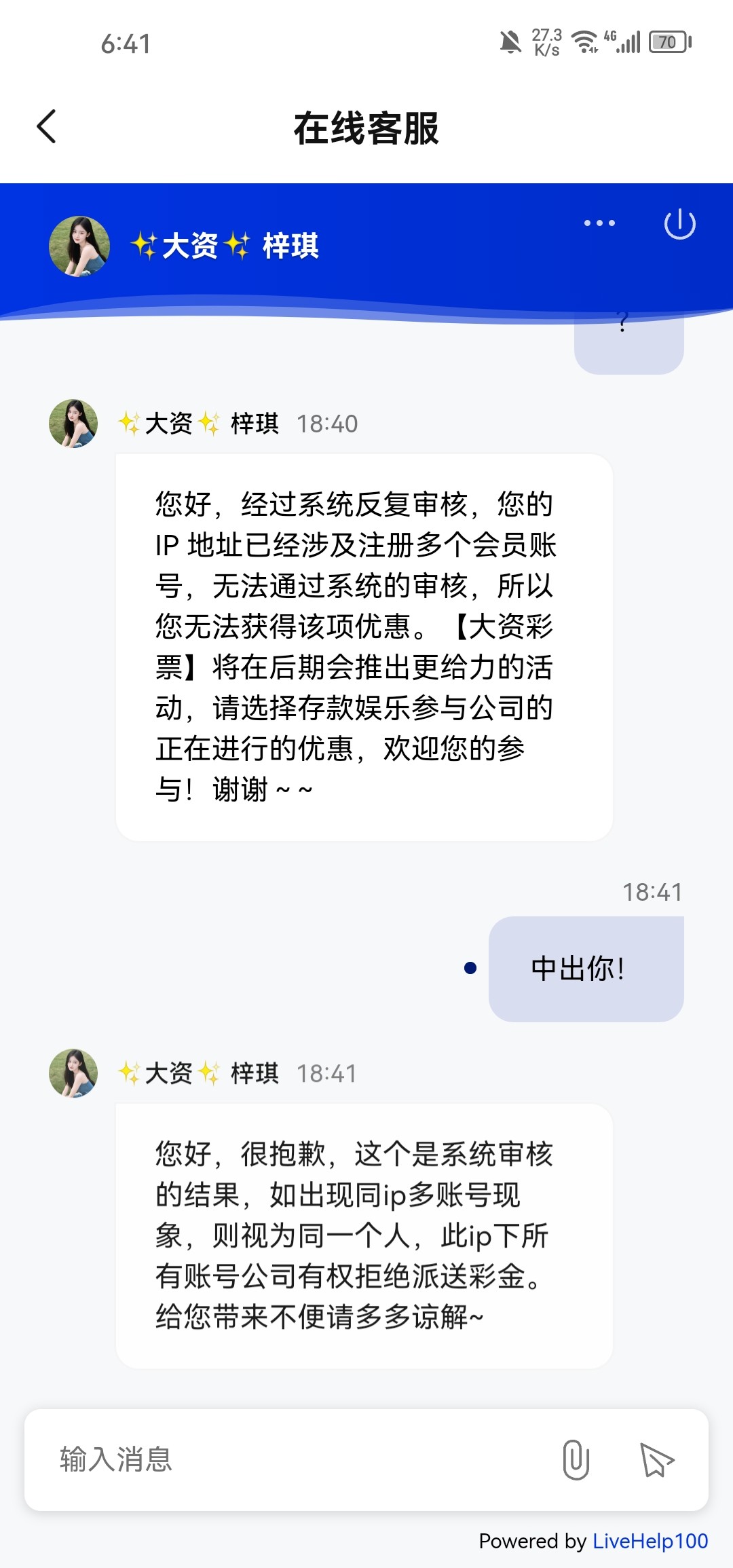Go back from the 在线客服 screen
This screenshot has height=1568, width=733.
(46, 127)
